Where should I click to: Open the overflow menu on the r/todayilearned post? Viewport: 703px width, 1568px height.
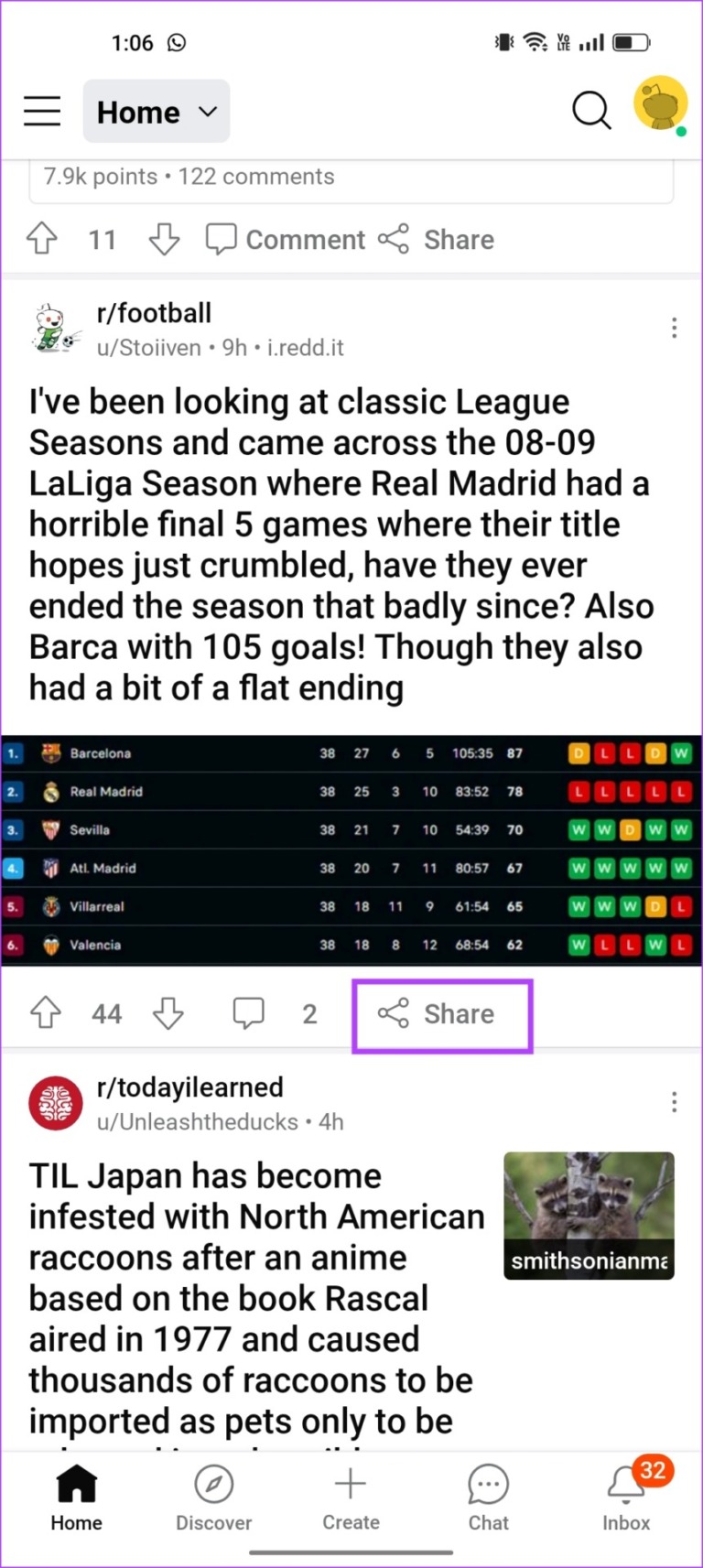tap(674, 1101)
